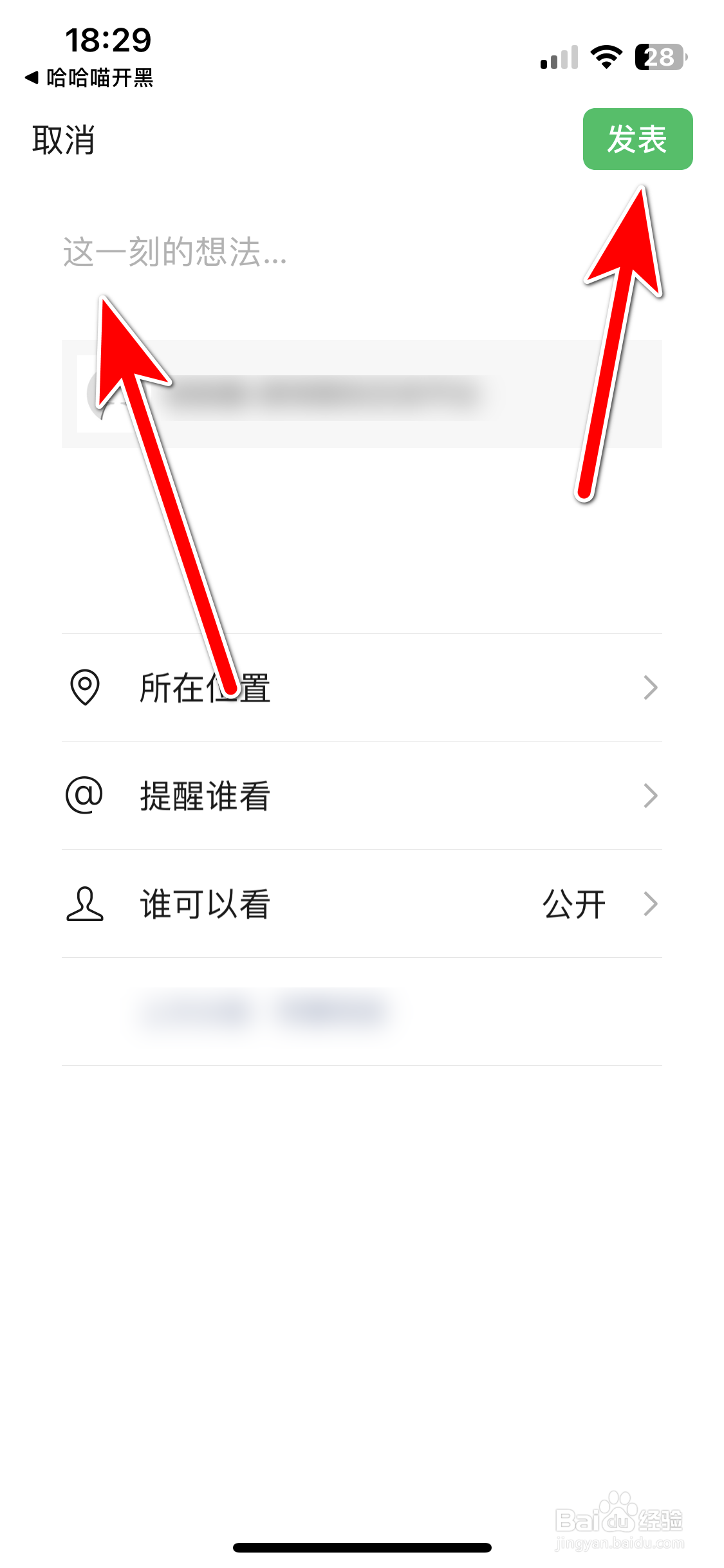Tap the @ mention icon

tap(84, 797)
